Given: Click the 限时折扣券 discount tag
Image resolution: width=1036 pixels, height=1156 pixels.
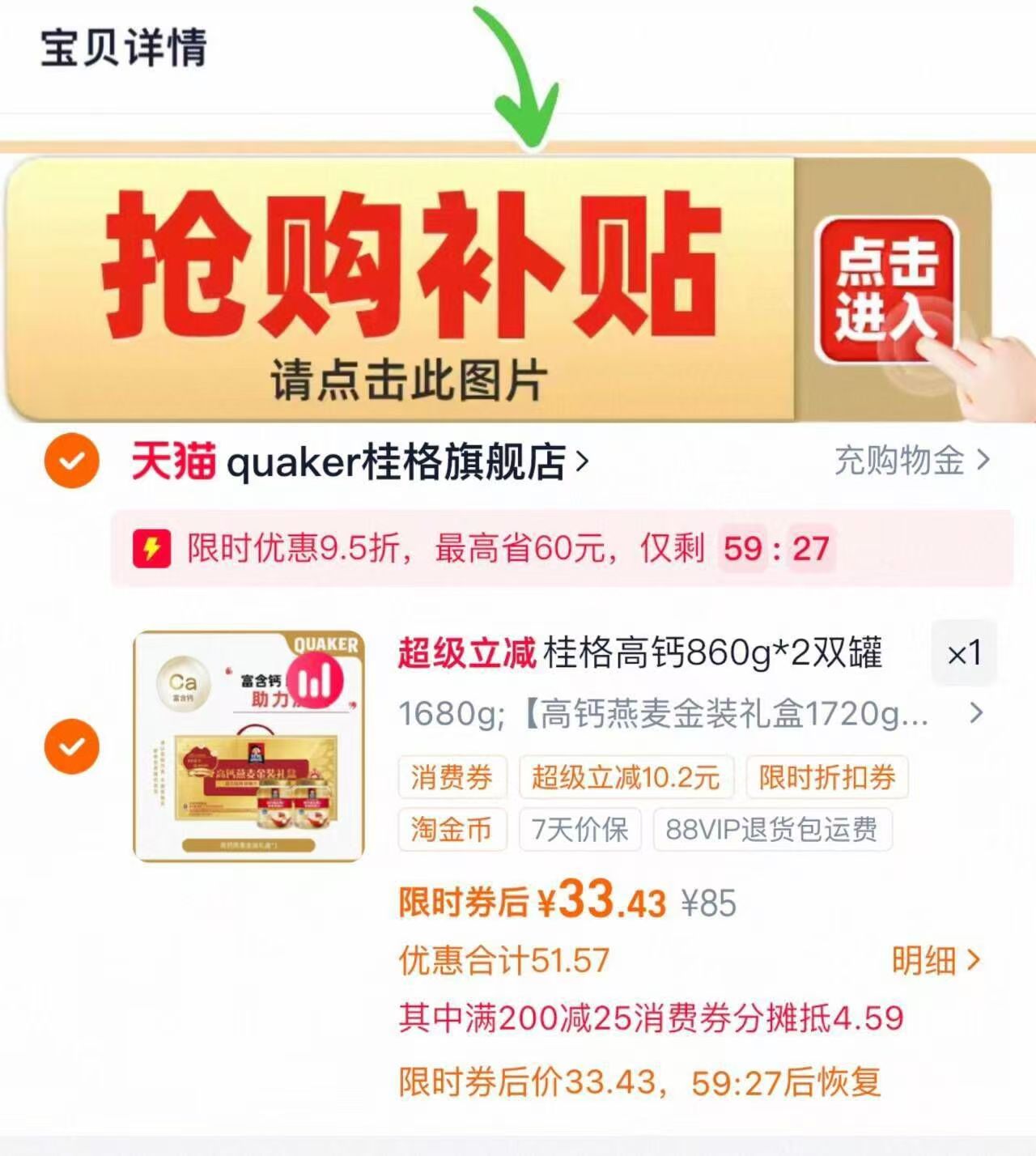Looking at the screenshot, I should tap(827, 776).
